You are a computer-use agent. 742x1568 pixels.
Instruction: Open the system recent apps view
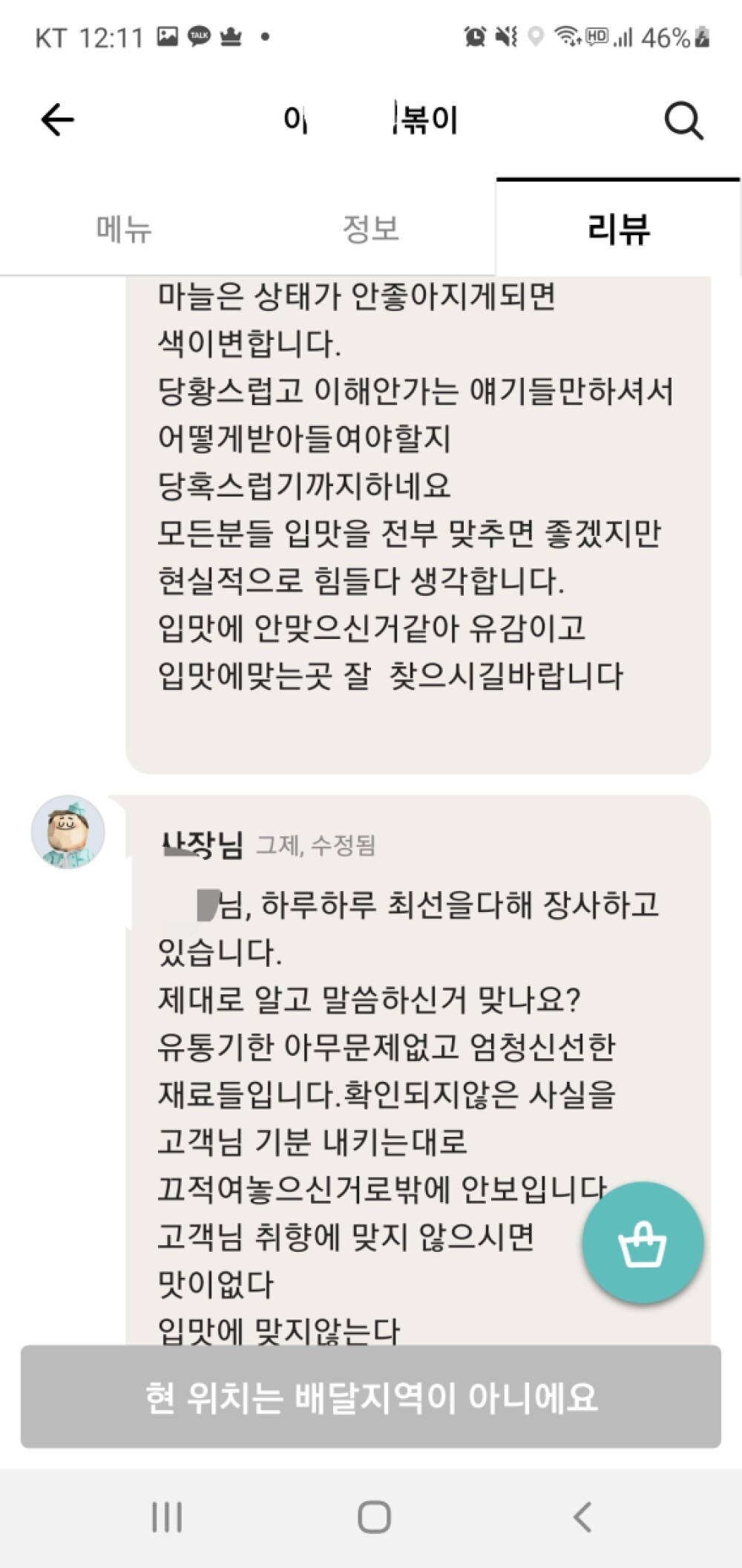tap(167, 1517)
